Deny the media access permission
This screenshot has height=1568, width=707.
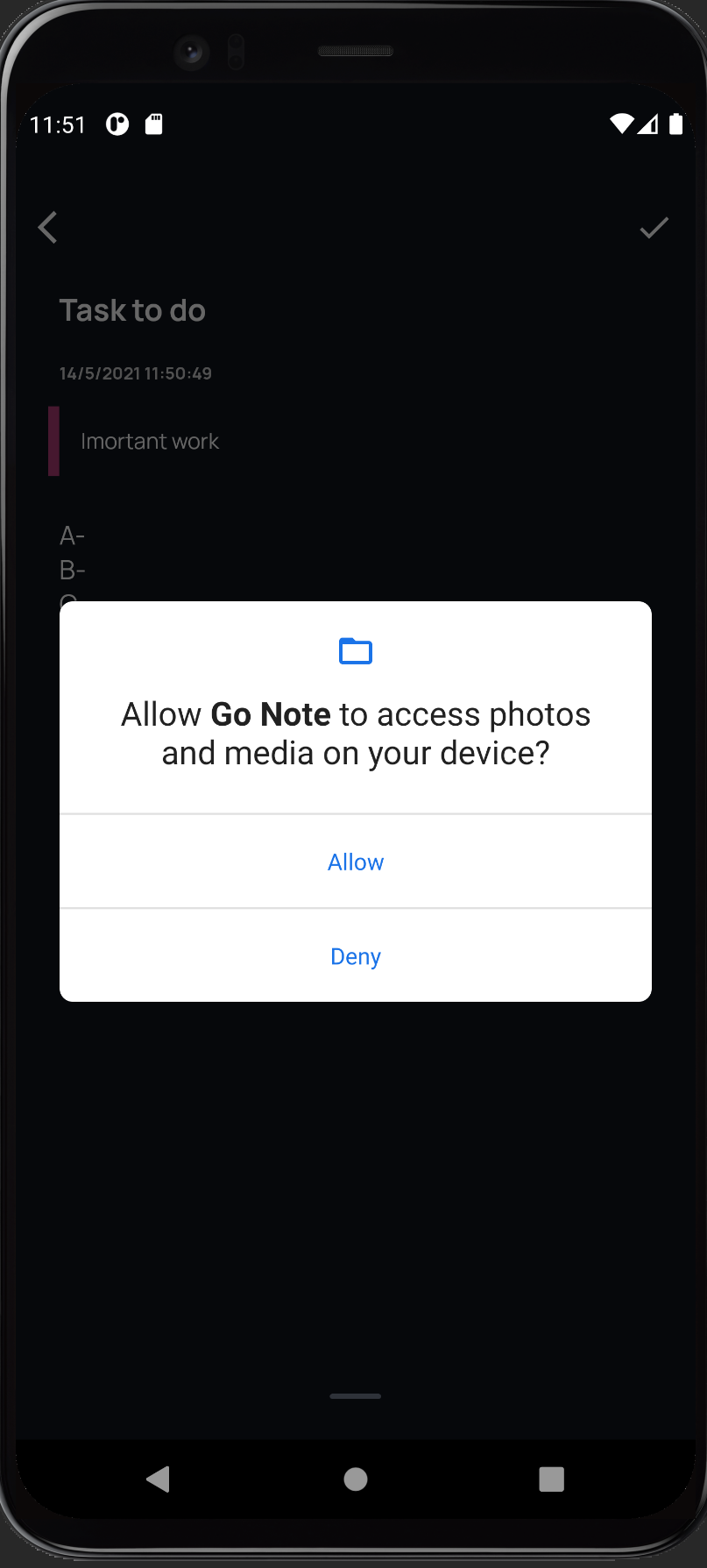tap(355, 955)
